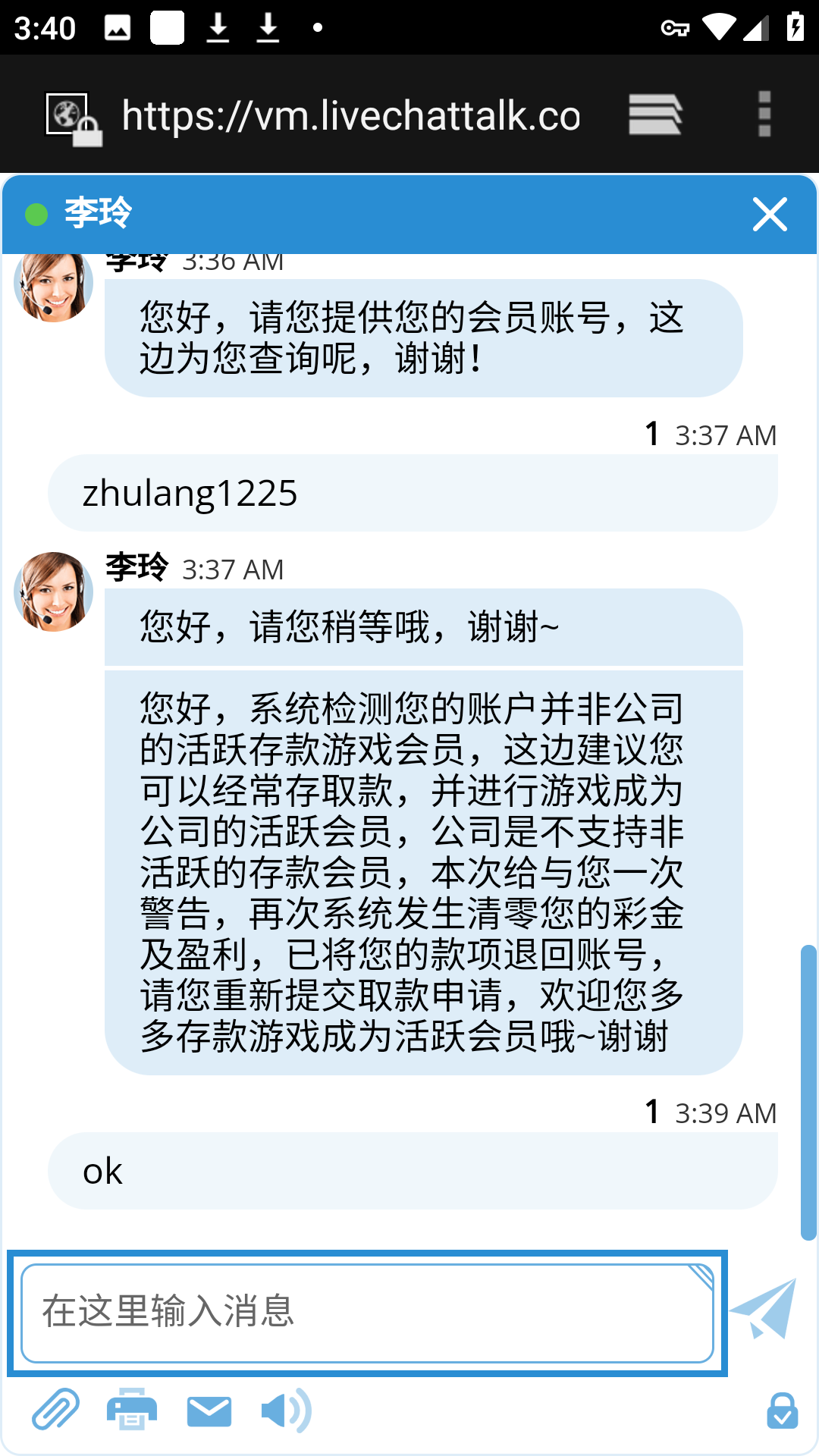Screen dimensions: 819x1456
Task: Open the secure chat lock icon
Action: point(782,1410)
